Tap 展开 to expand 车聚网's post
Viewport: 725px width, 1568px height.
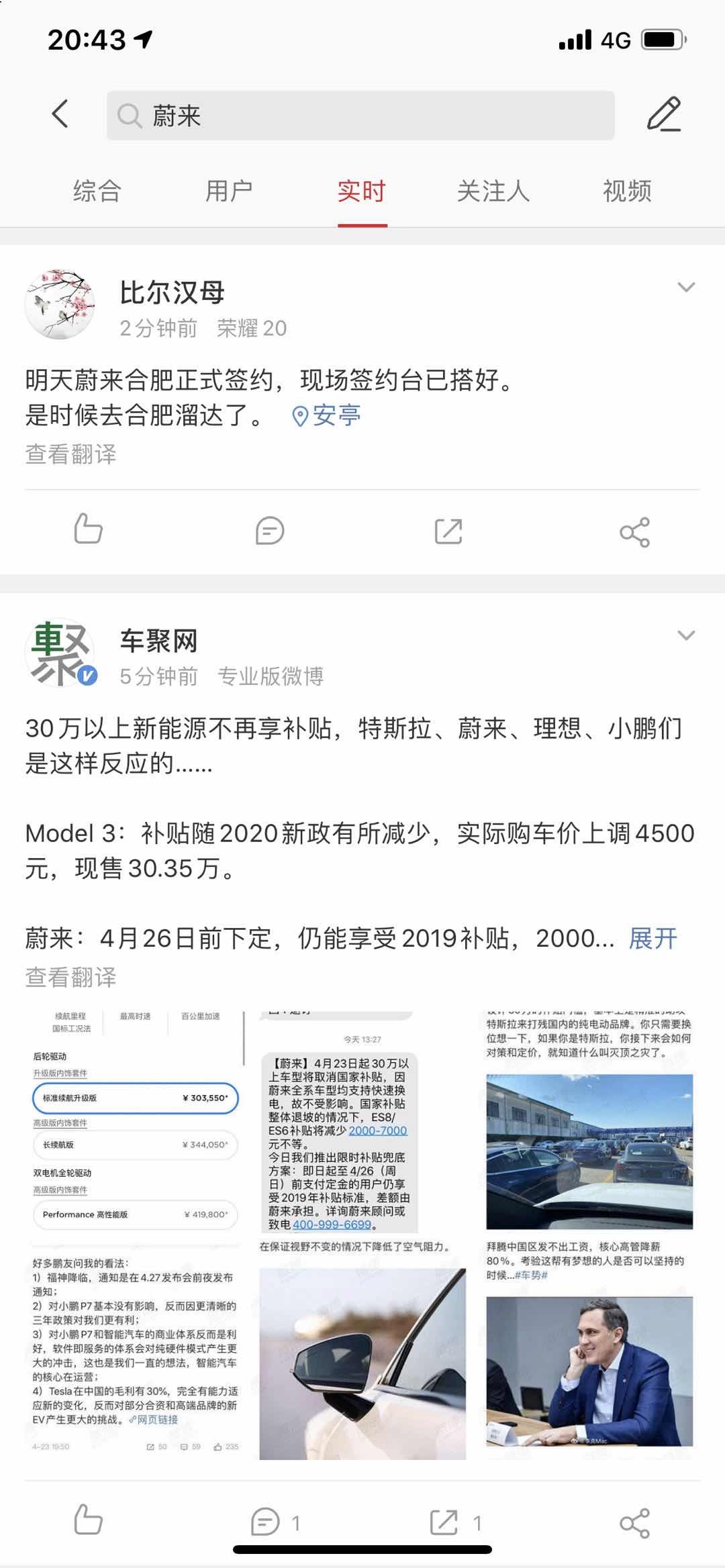[652, 938]
